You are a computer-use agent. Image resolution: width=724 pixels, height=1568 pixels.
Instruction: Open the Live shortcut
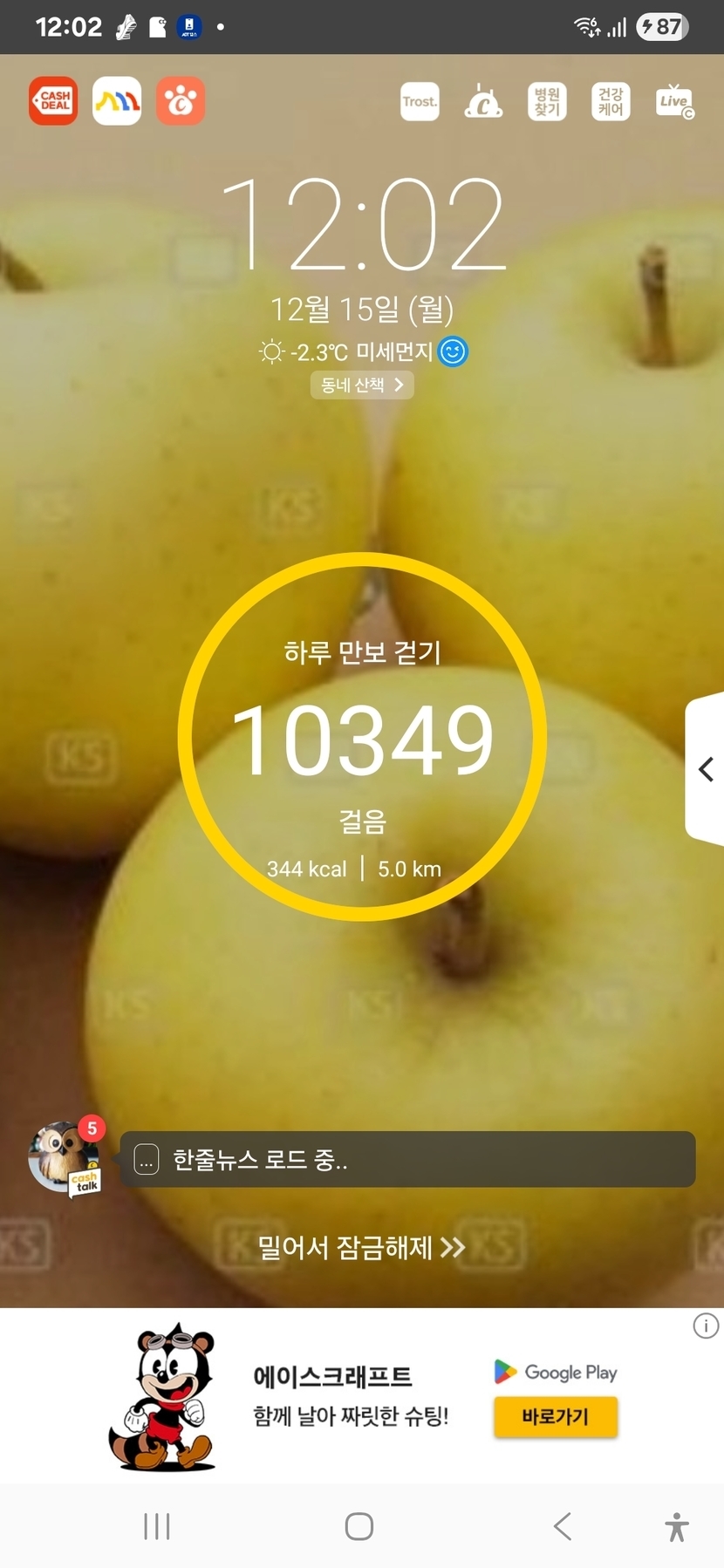674,102
